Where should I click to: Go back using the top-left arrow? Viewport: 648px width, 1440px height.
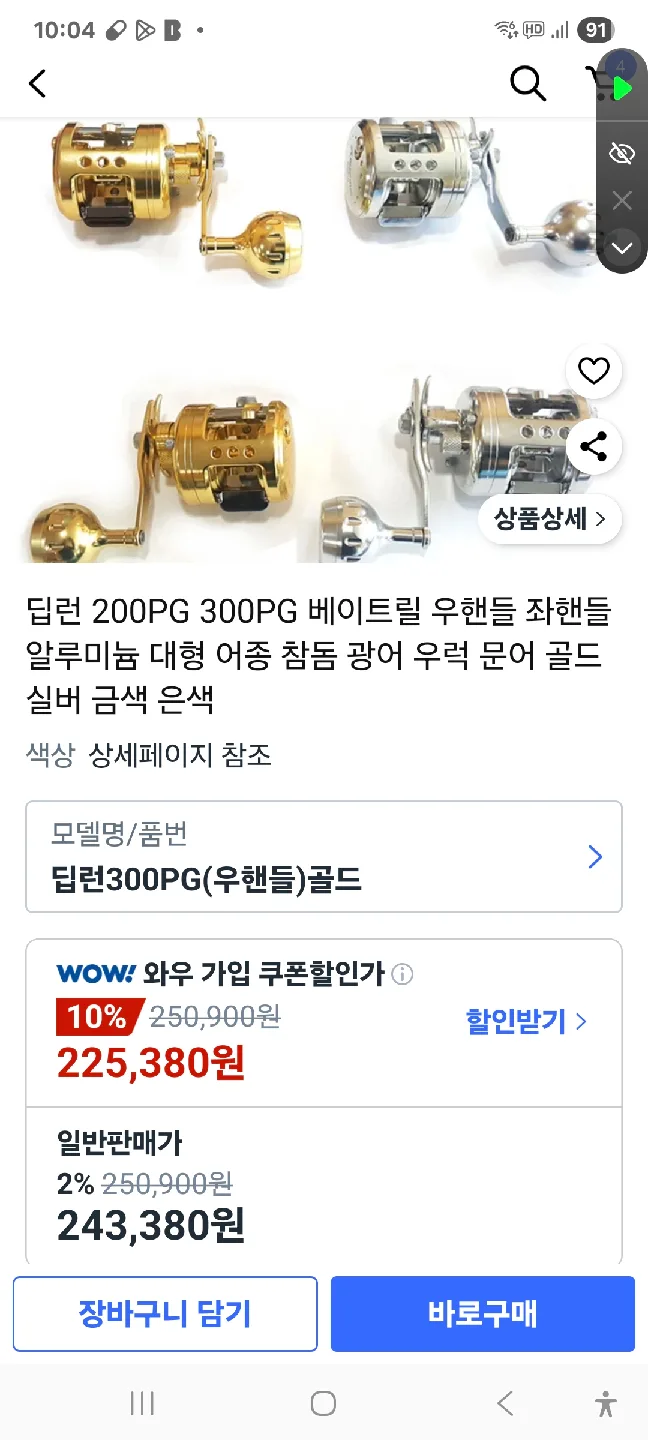click(37, 84)
